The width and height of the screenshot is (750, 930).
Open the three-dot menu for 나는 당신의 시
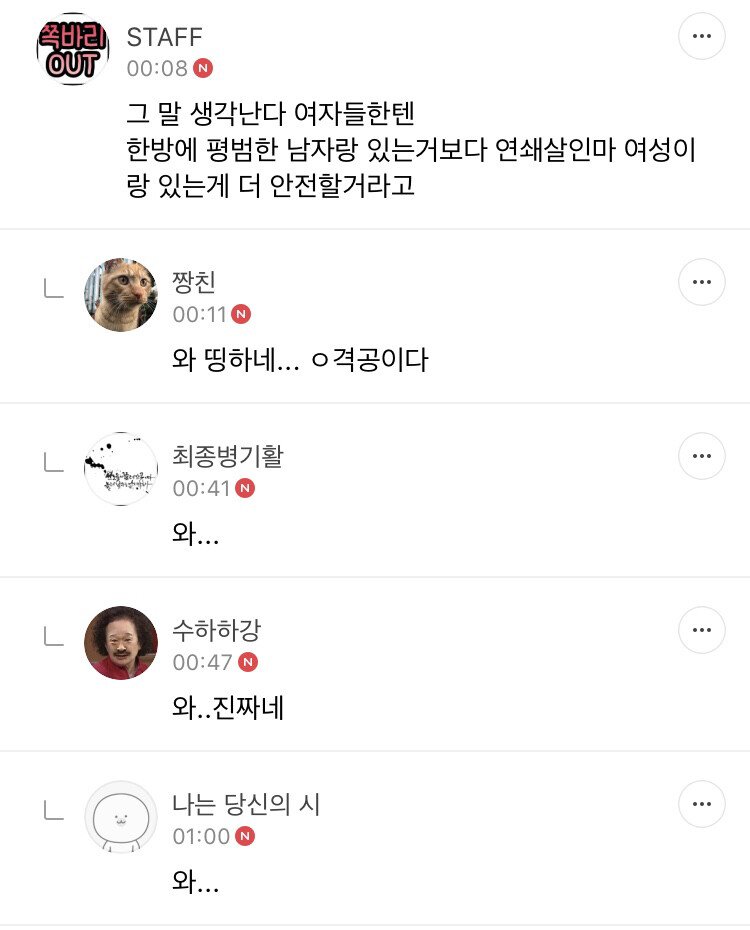(703, 805)
